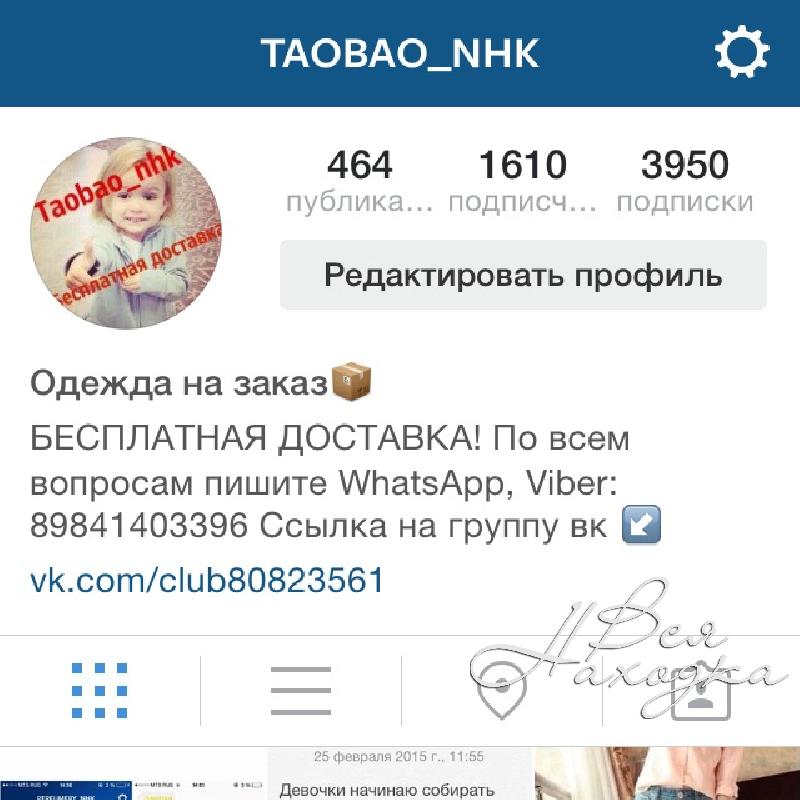The height and width of the screenshot is (800, 800).
Task: Switch to the list view tab
Action: (x=301, y=690)
